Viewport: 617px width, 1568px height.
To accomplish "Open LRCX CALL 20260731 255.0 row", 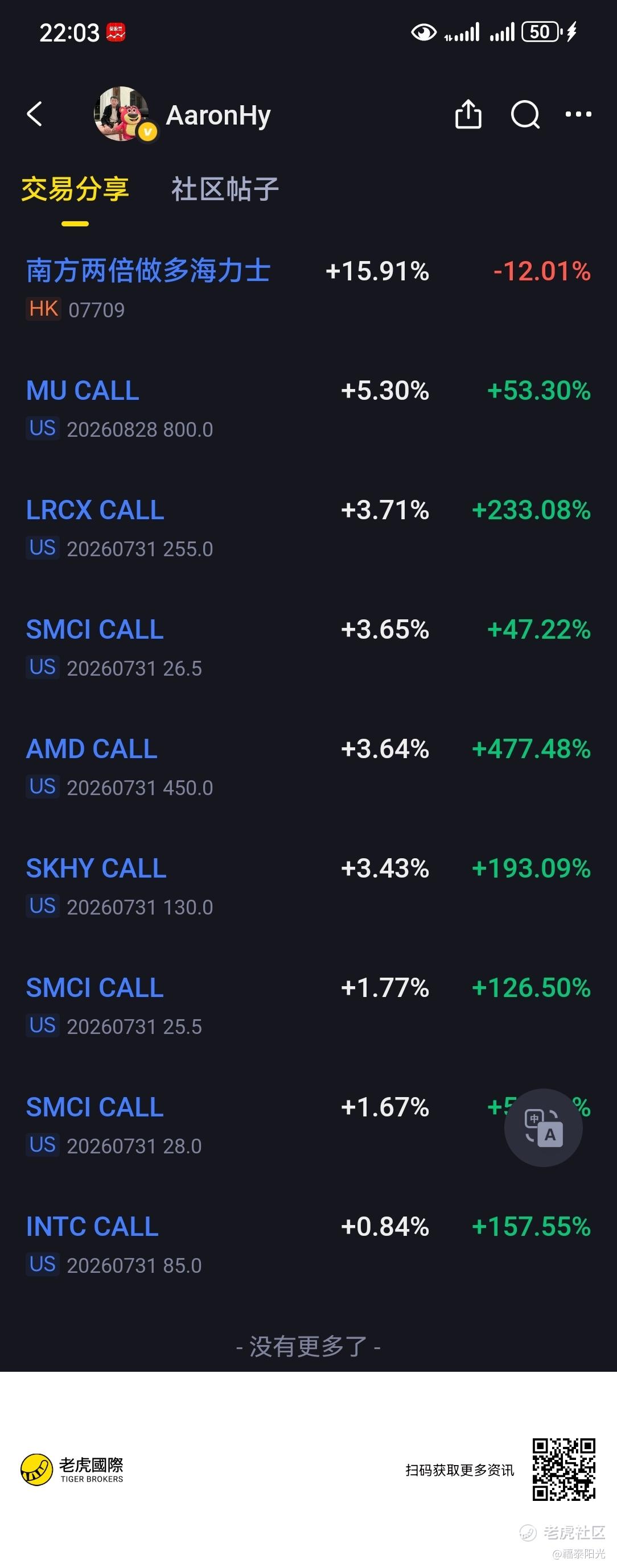I will coord(308,528).
